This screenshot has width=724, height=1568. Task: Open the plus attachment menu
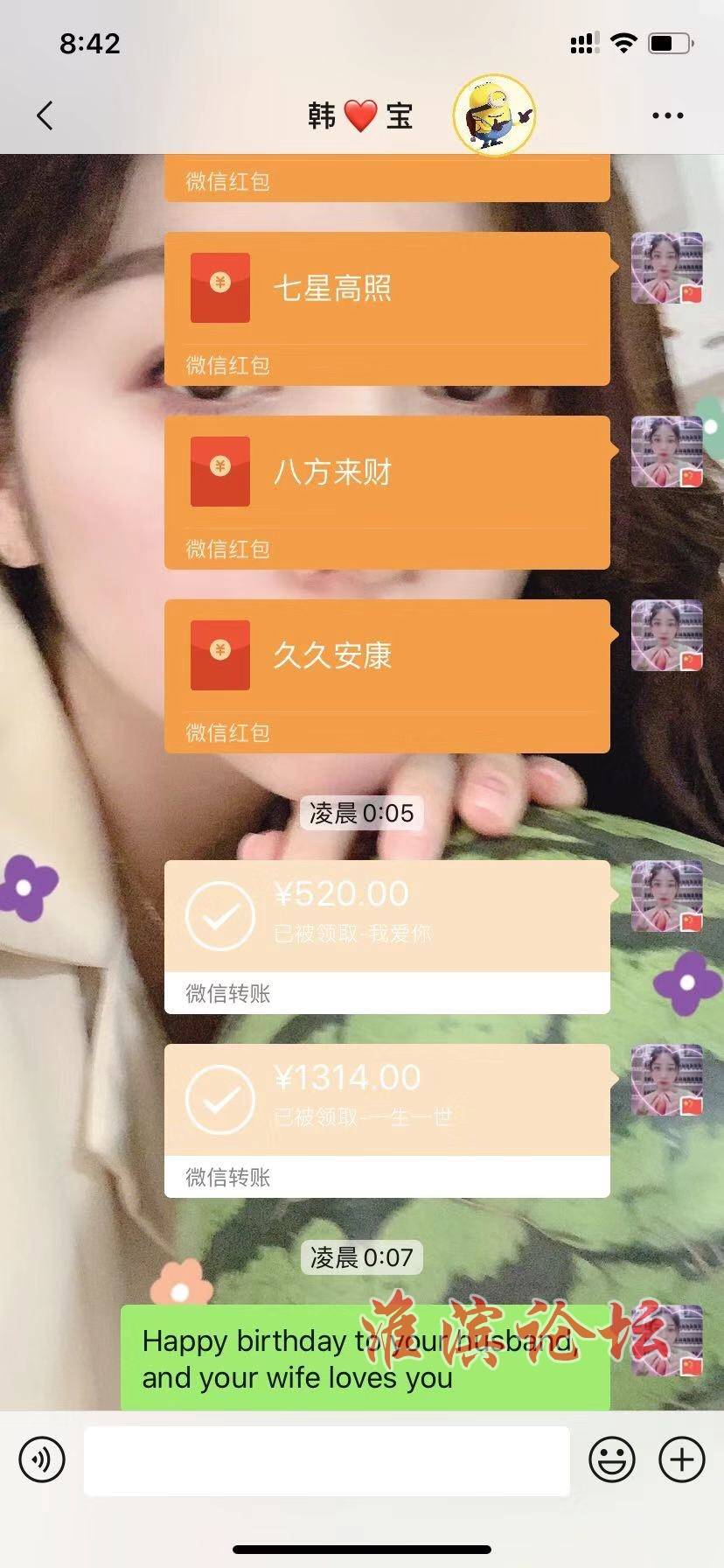coord(681,1459)
